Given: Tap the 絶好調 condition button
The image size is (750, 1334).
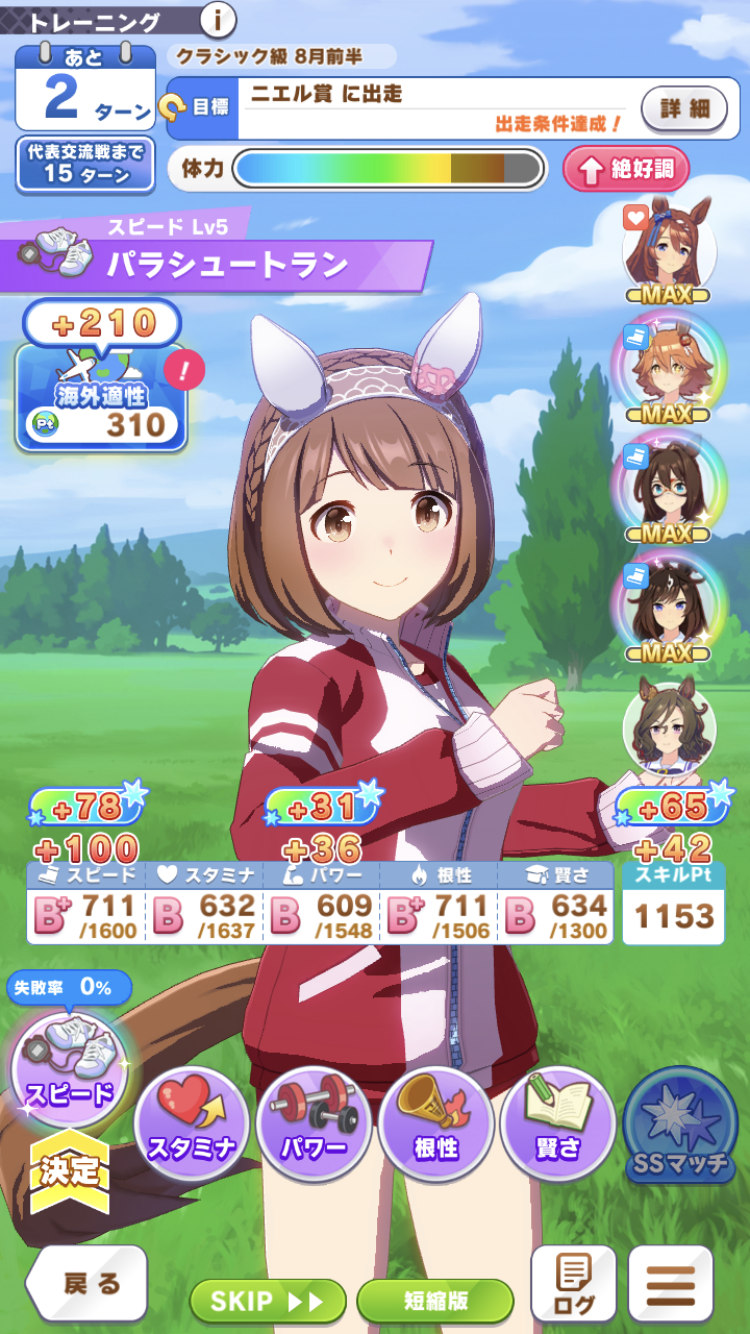Looking at the screenshot, I should tap(626, 169).
